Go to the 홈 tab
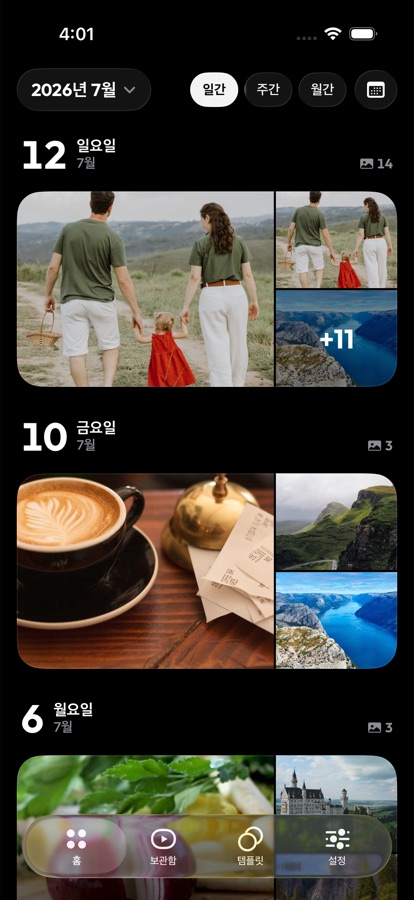This screenshot has width=414, height=900. point(76,846)
